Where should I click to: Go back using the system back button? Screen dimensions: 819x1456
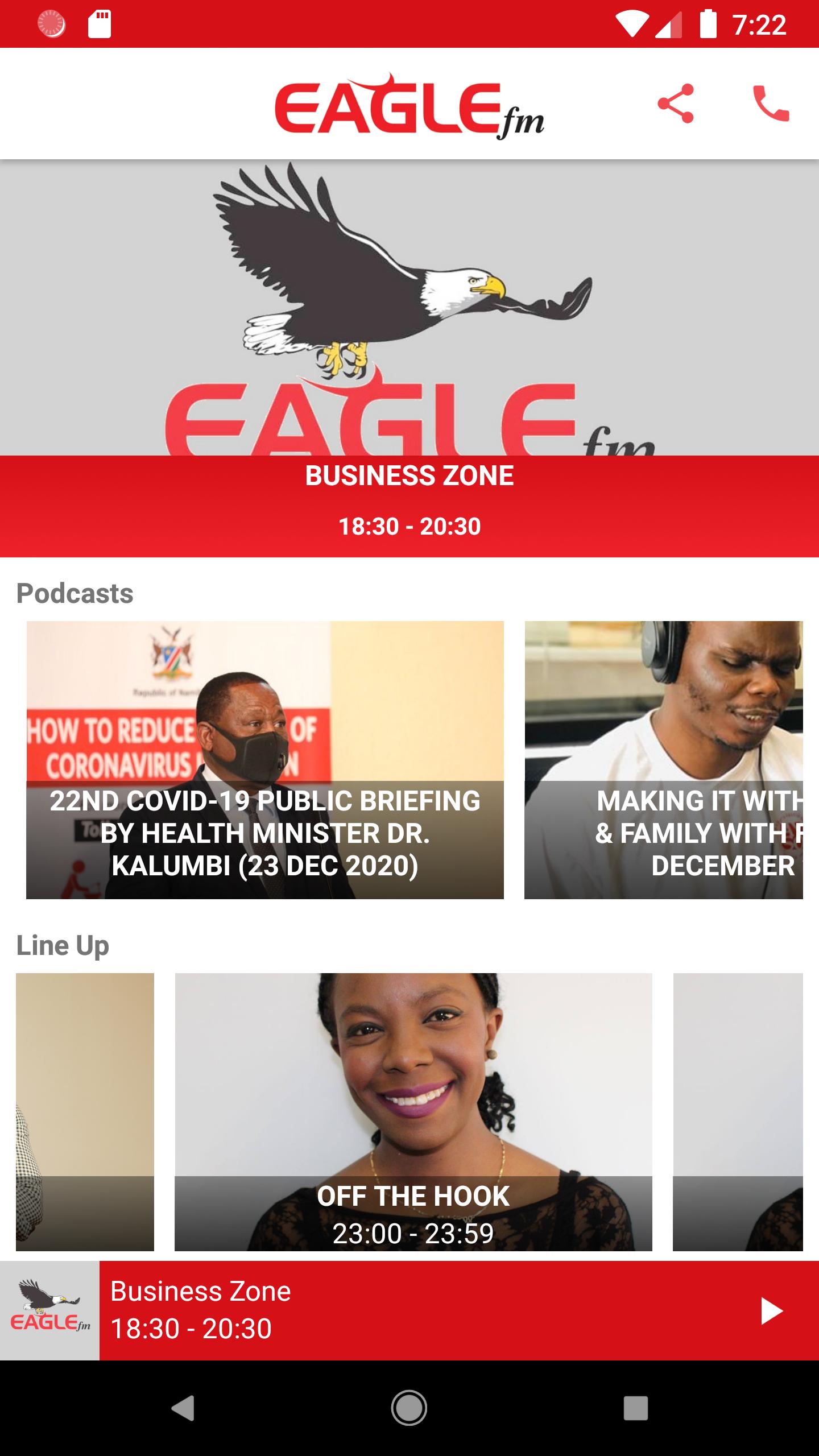pyautogui.click(x=183, y=1408)
